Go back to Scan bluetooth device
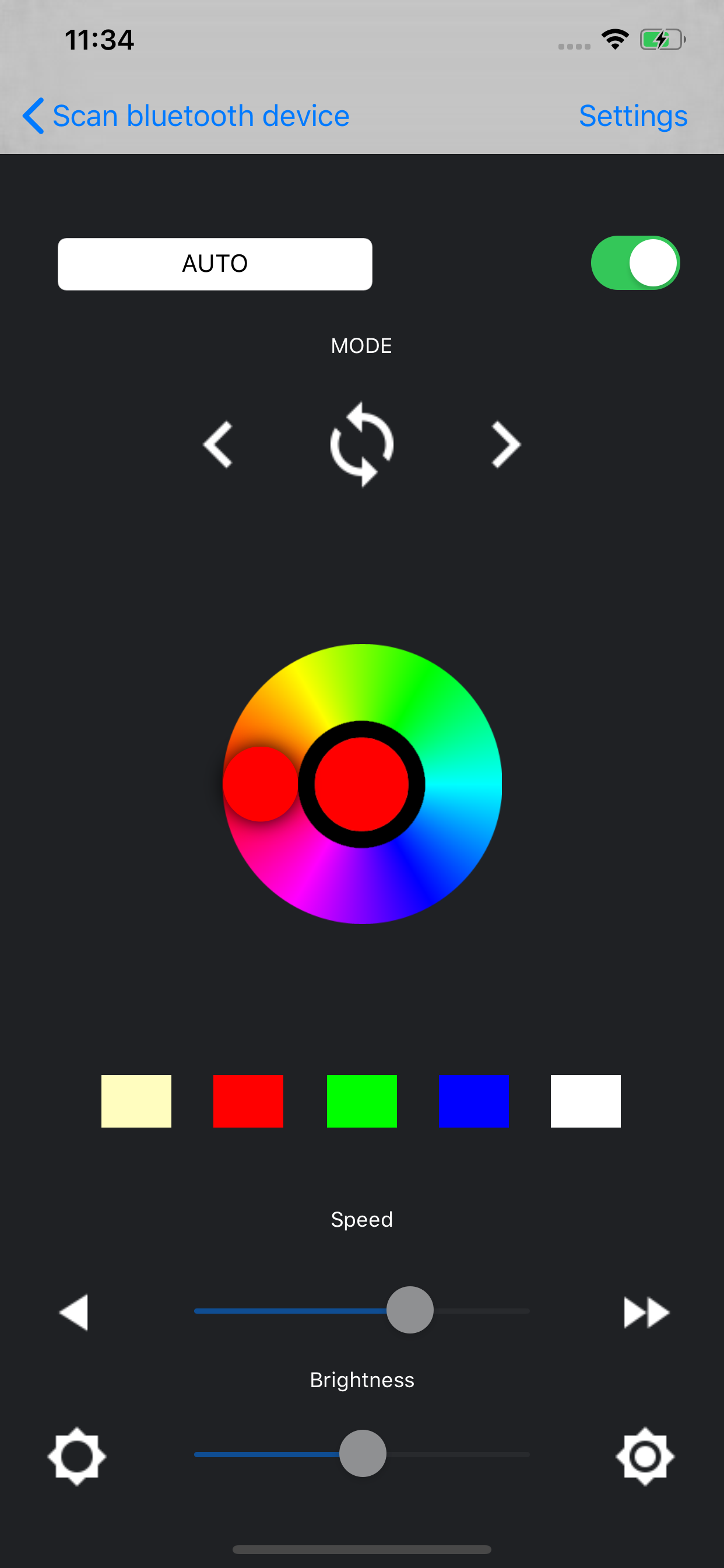The width and height of the screenshot is (724, 1568). (x=201, y=116)
